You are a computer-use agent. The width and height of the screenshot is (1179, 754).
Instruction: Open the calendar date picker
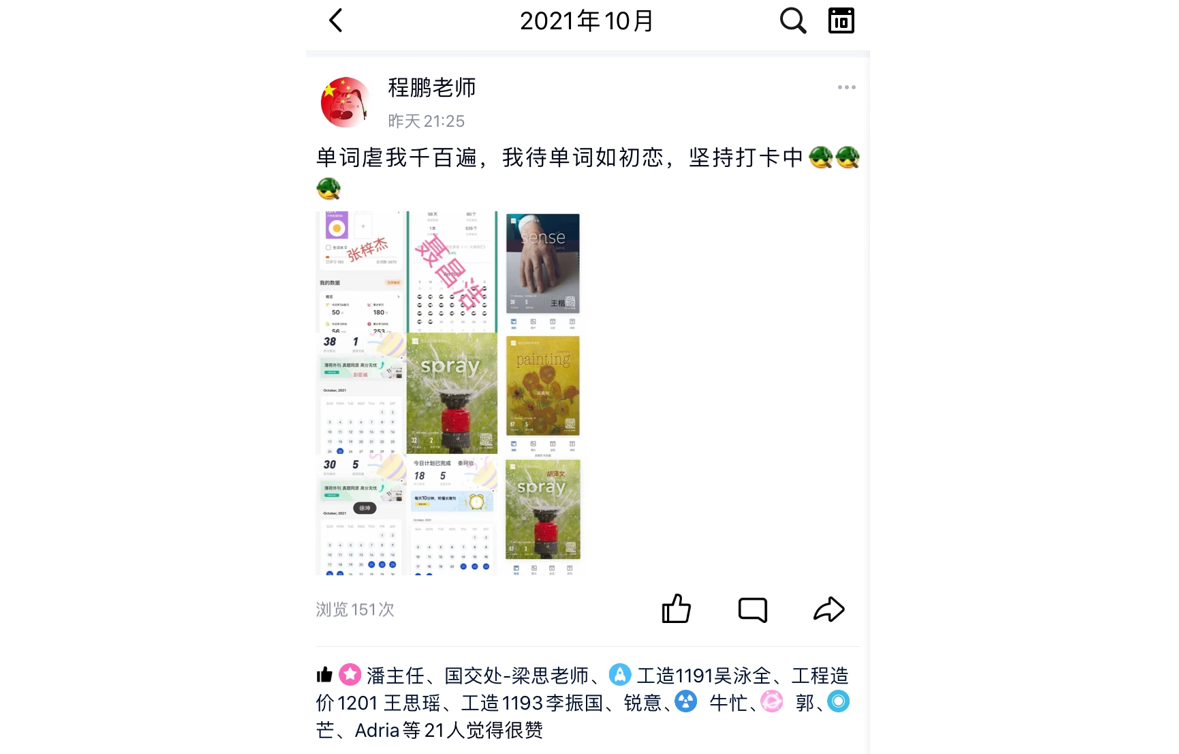pyautogui.click(x=841, y=20)
